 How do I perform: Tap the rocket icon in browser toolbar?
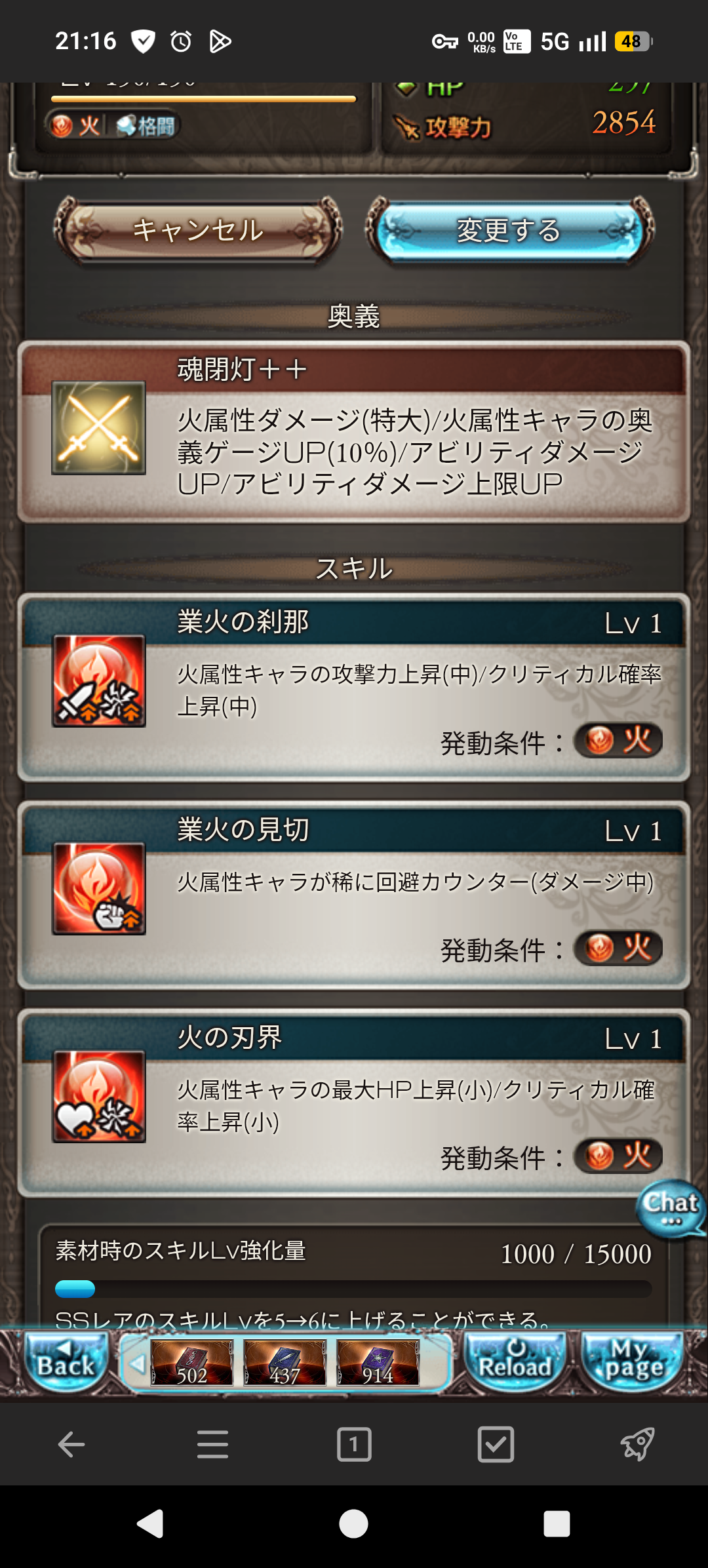click(637, 1444)
